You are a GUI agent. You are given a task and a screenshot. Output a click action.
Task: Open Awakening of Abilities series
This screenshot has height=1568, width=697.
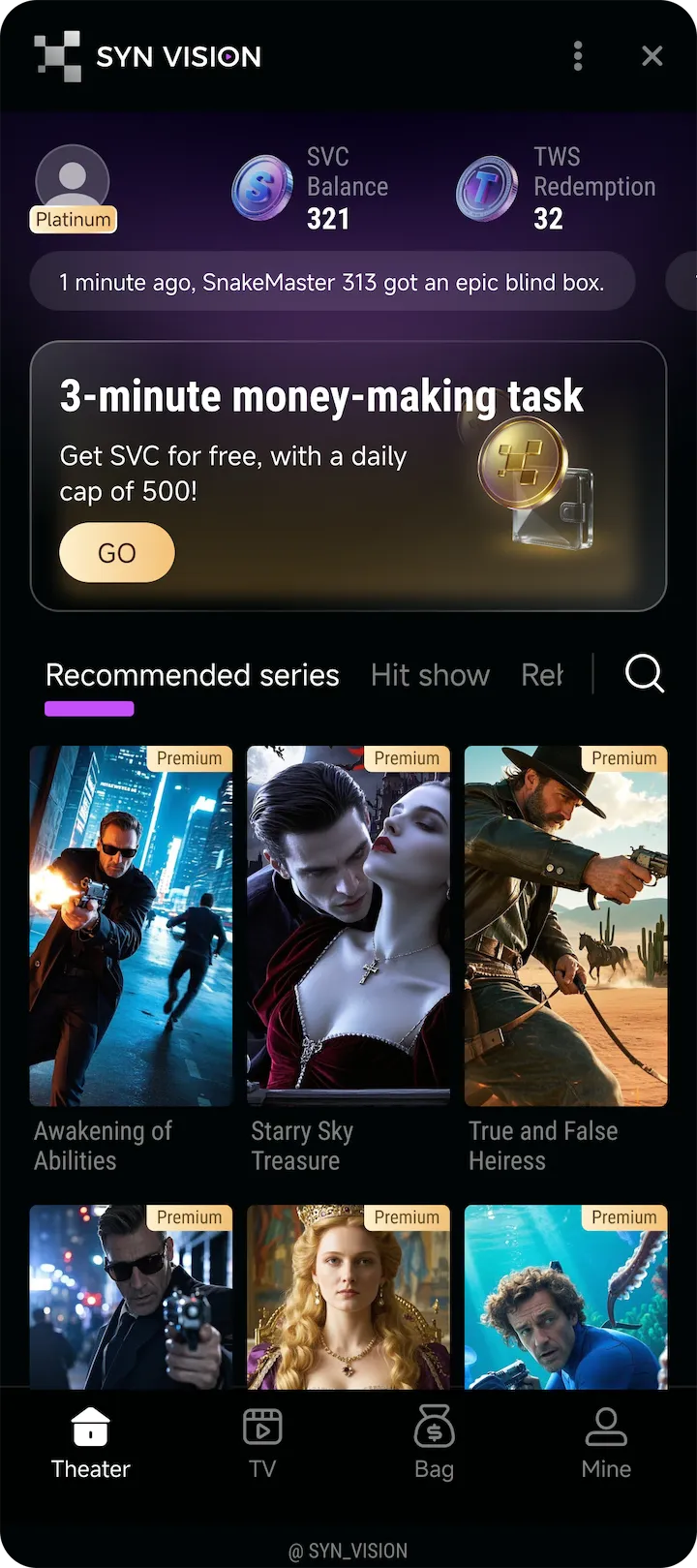click(x=131, y=926)
